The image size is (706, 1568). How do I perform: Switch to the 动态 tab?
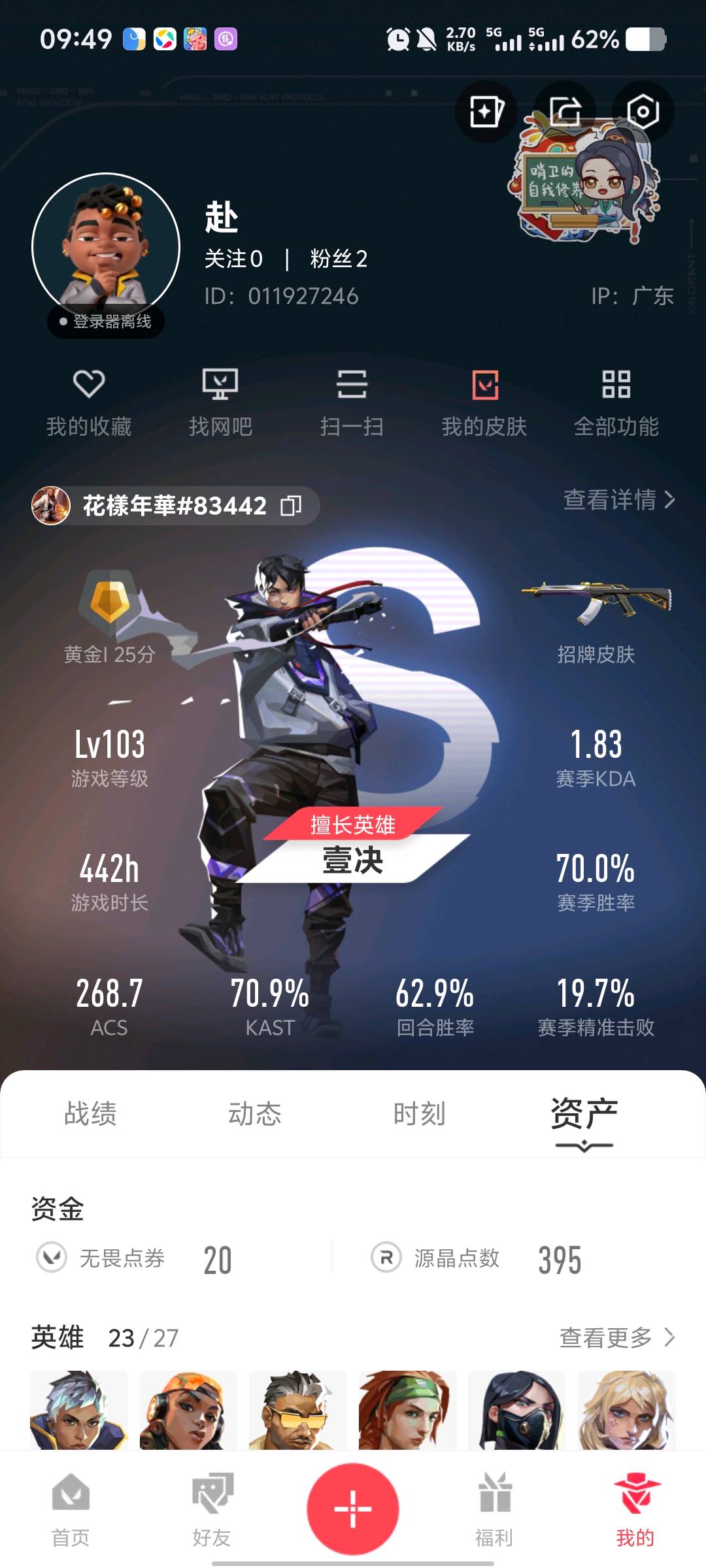(x=255, y=1114)
